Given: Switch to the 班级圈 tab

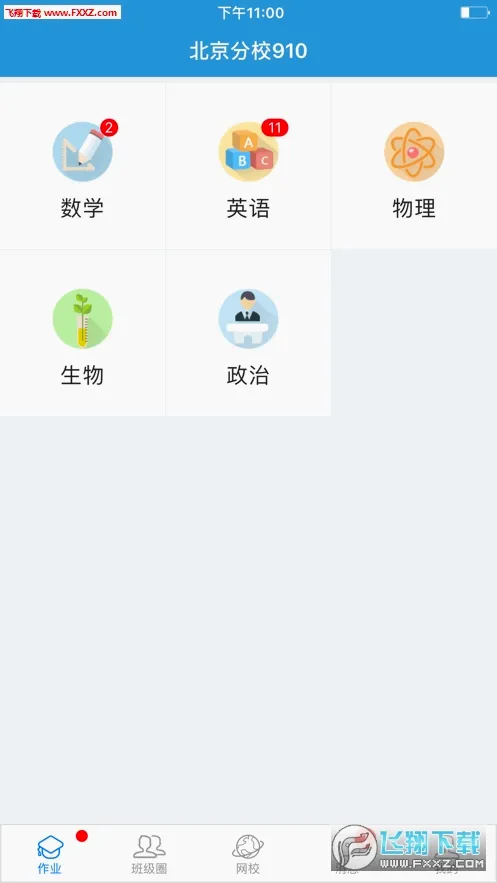Looking at the screenshot, I should 149,854.
